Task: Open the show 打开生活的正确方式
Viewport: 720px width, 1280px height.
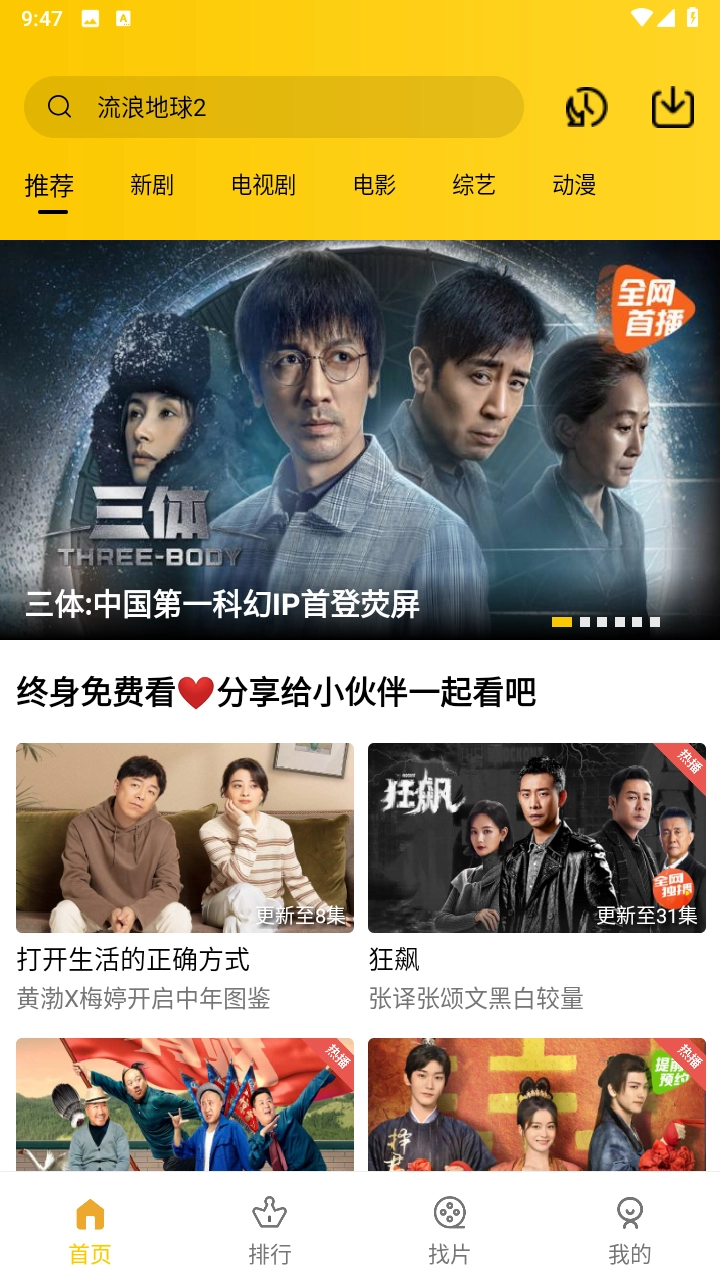Action: click(185, 838)
